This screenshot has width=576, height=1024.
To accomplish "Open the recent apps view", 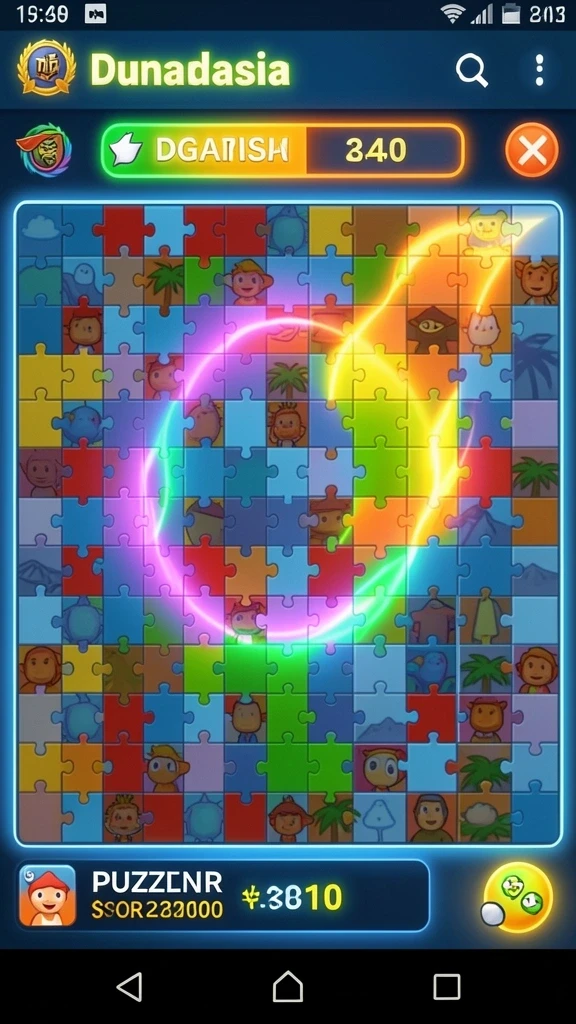I will pos(447,987).
